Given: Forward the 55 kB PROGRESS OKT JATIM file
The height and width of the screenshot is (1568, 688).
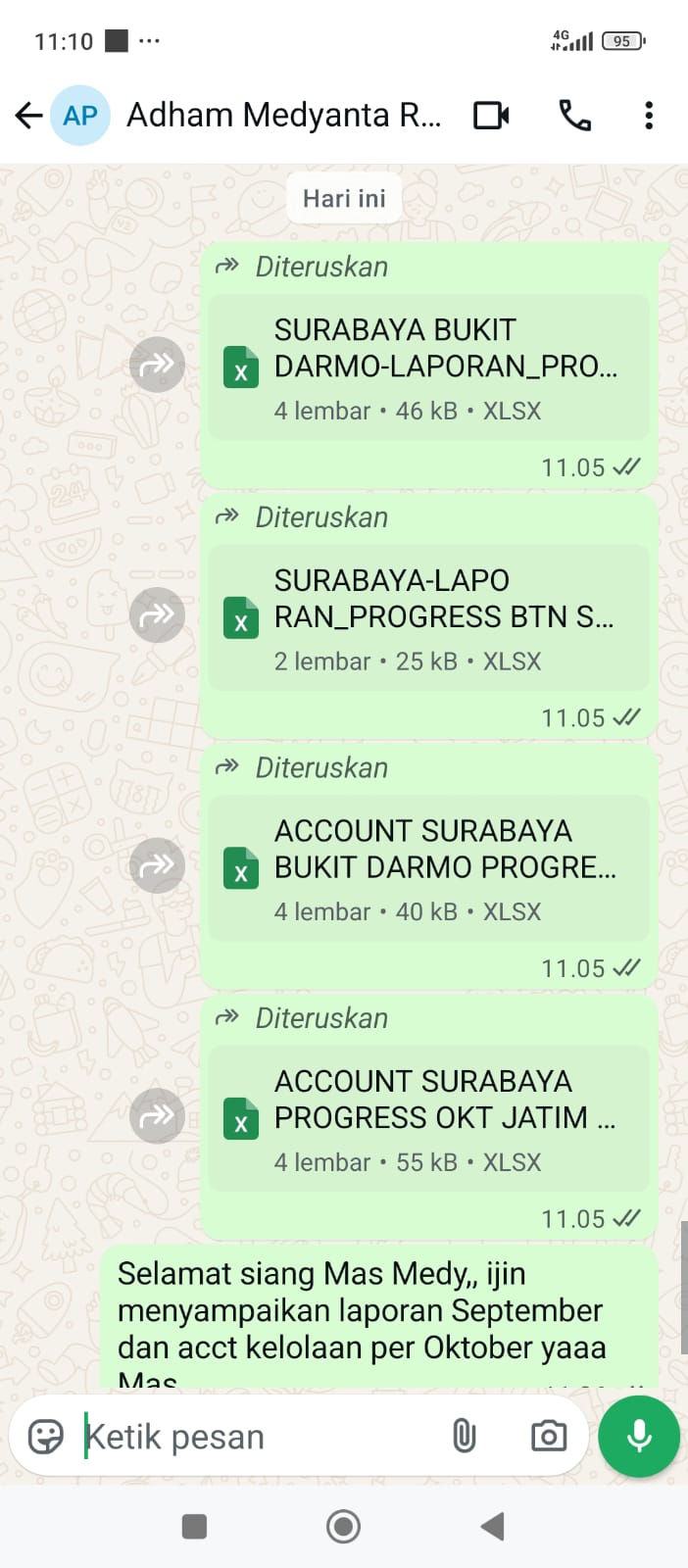Looking at the screenshot, I should [157, 1116].
